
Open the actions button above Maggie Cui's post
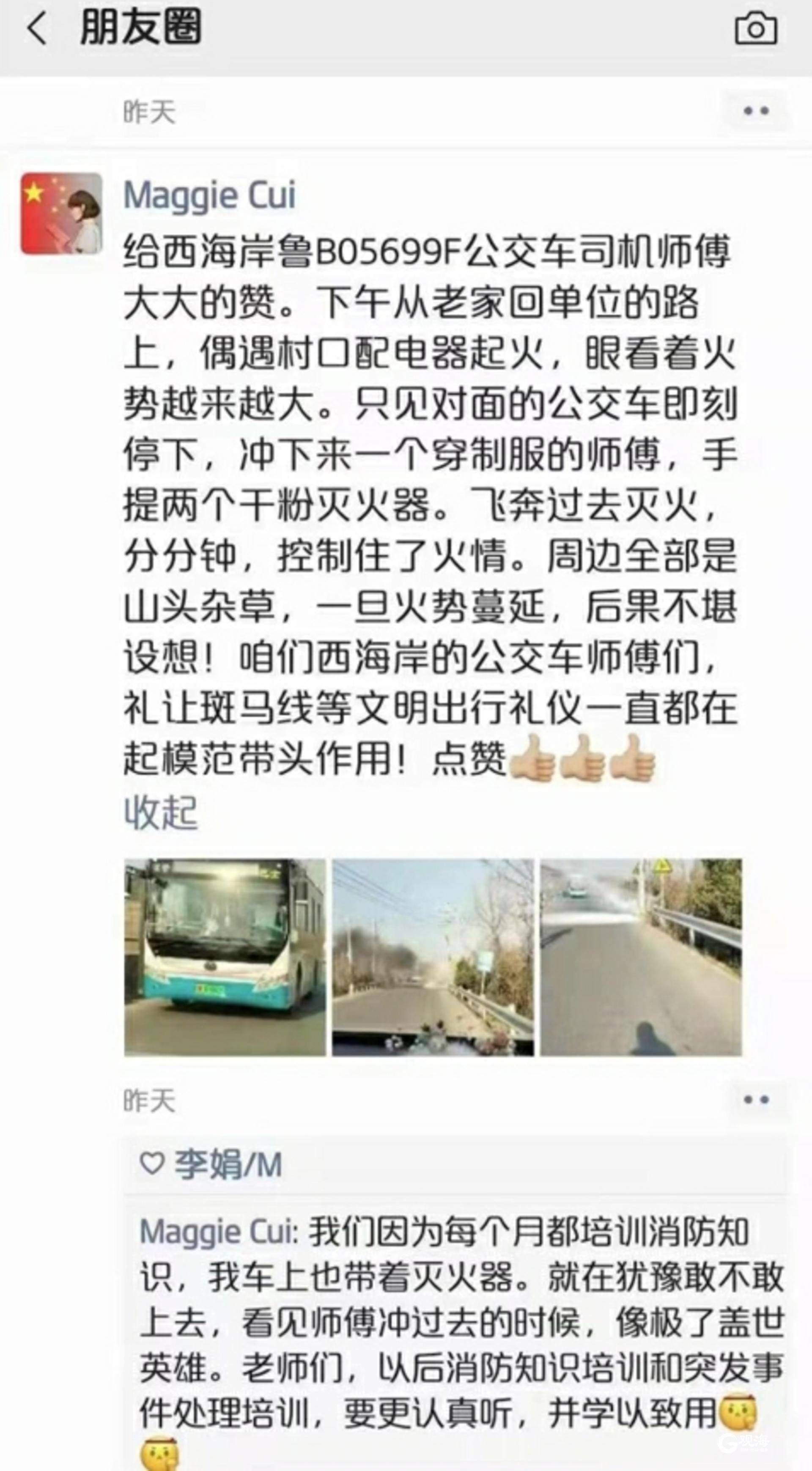click(755, 111)
